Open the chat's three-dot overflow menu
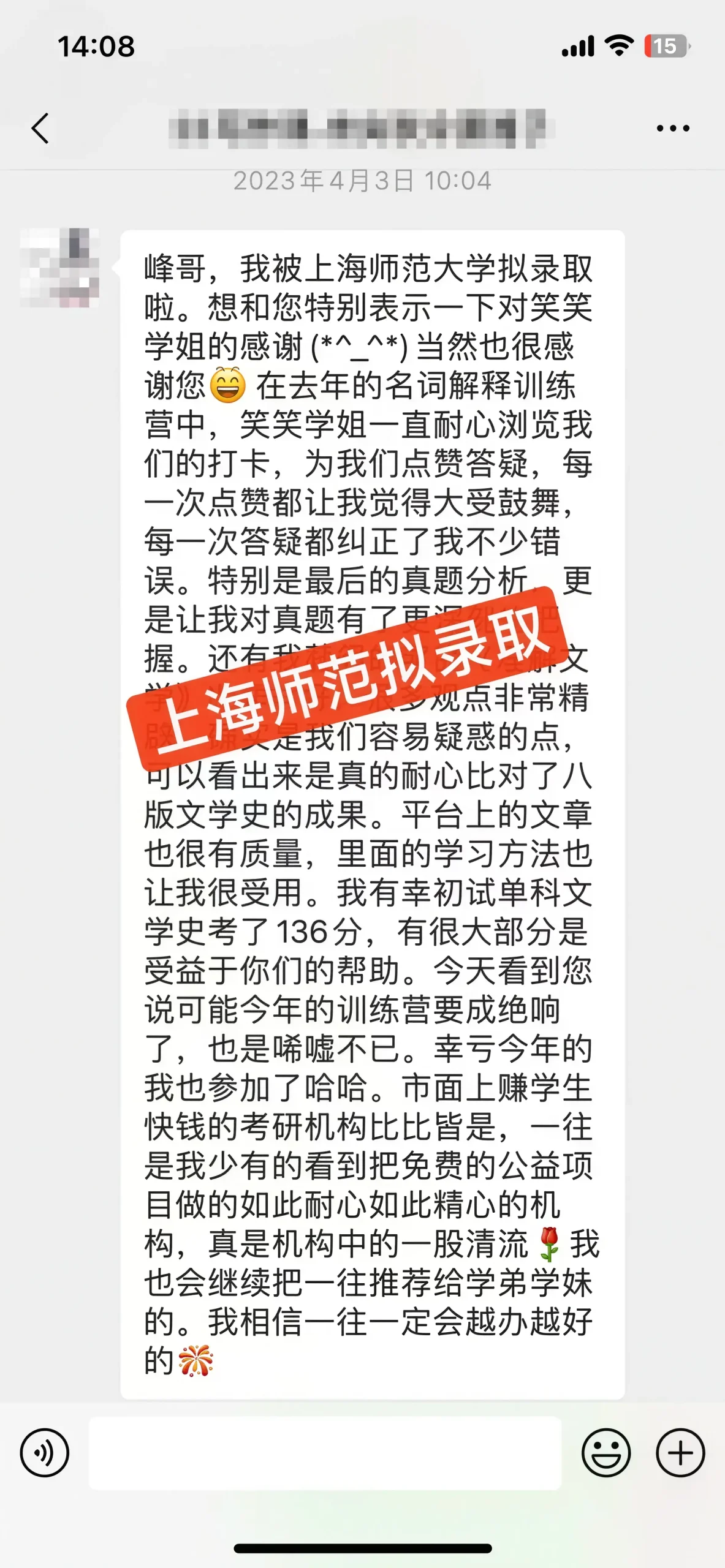This screenshot has height=1568, width=725. (672, 129)
